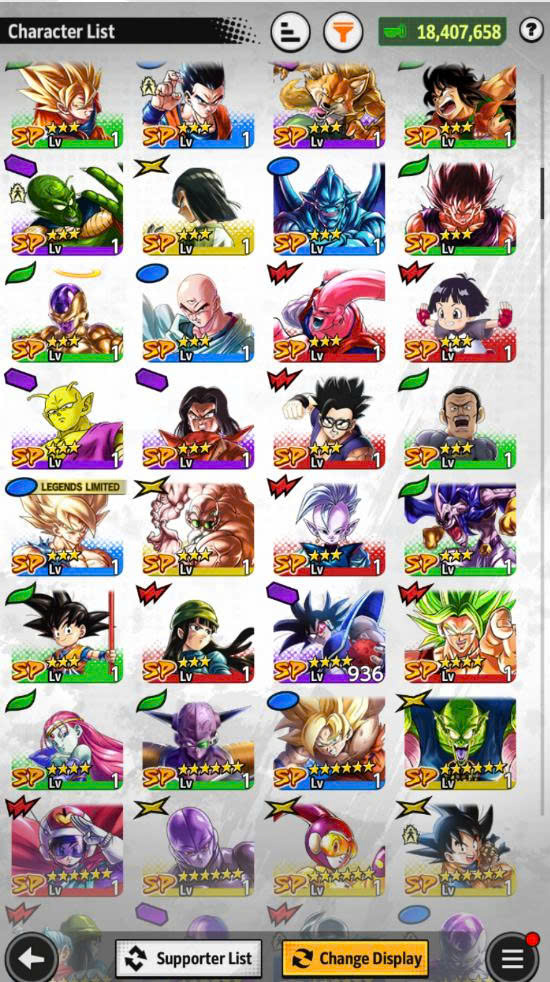This screenshot has height=982, width=550.
Task: Open the sort options icon
Action: [x=290, y=31]
